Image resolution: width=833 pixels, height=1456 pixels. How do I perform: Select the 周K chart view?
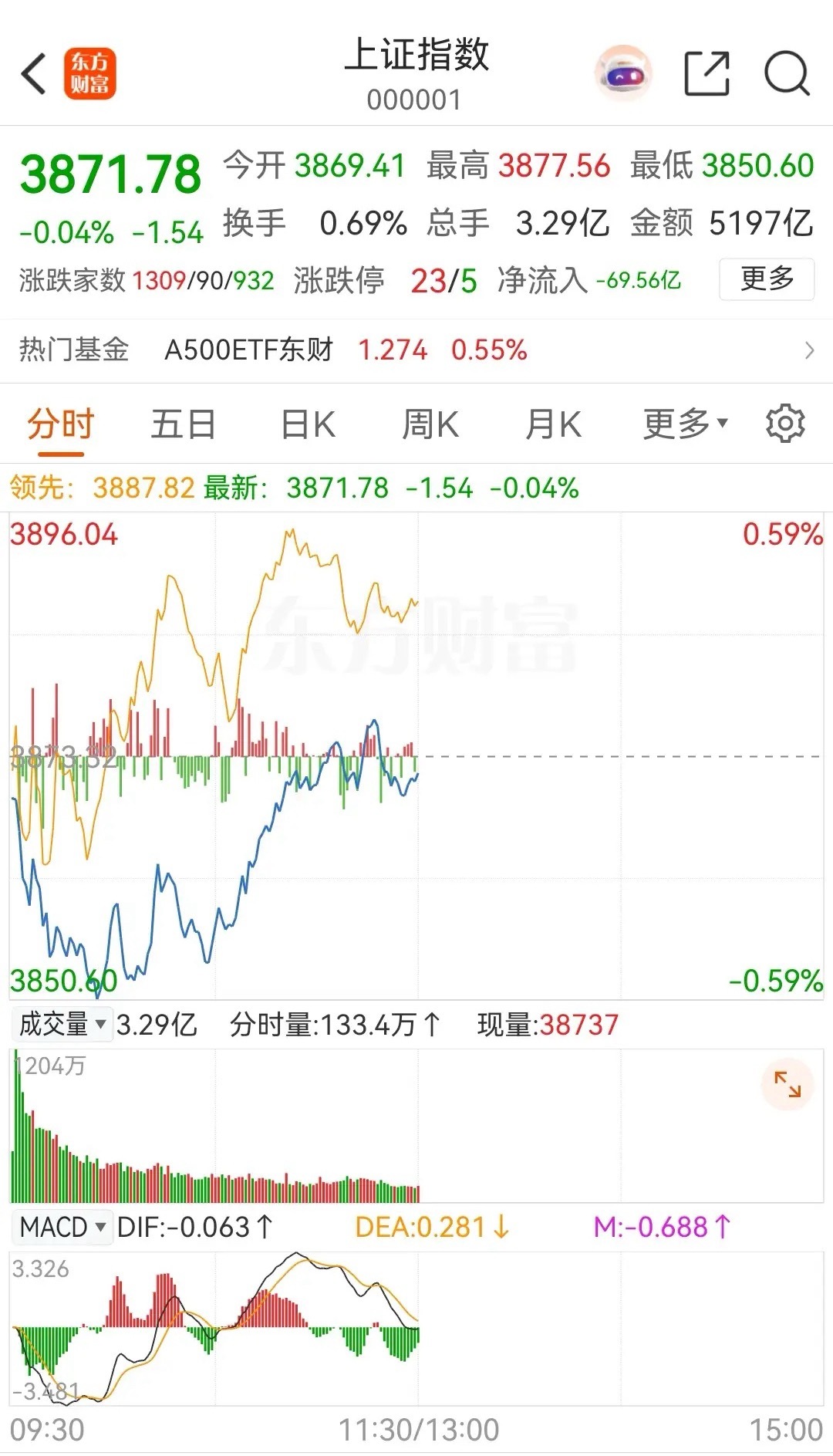432,423
